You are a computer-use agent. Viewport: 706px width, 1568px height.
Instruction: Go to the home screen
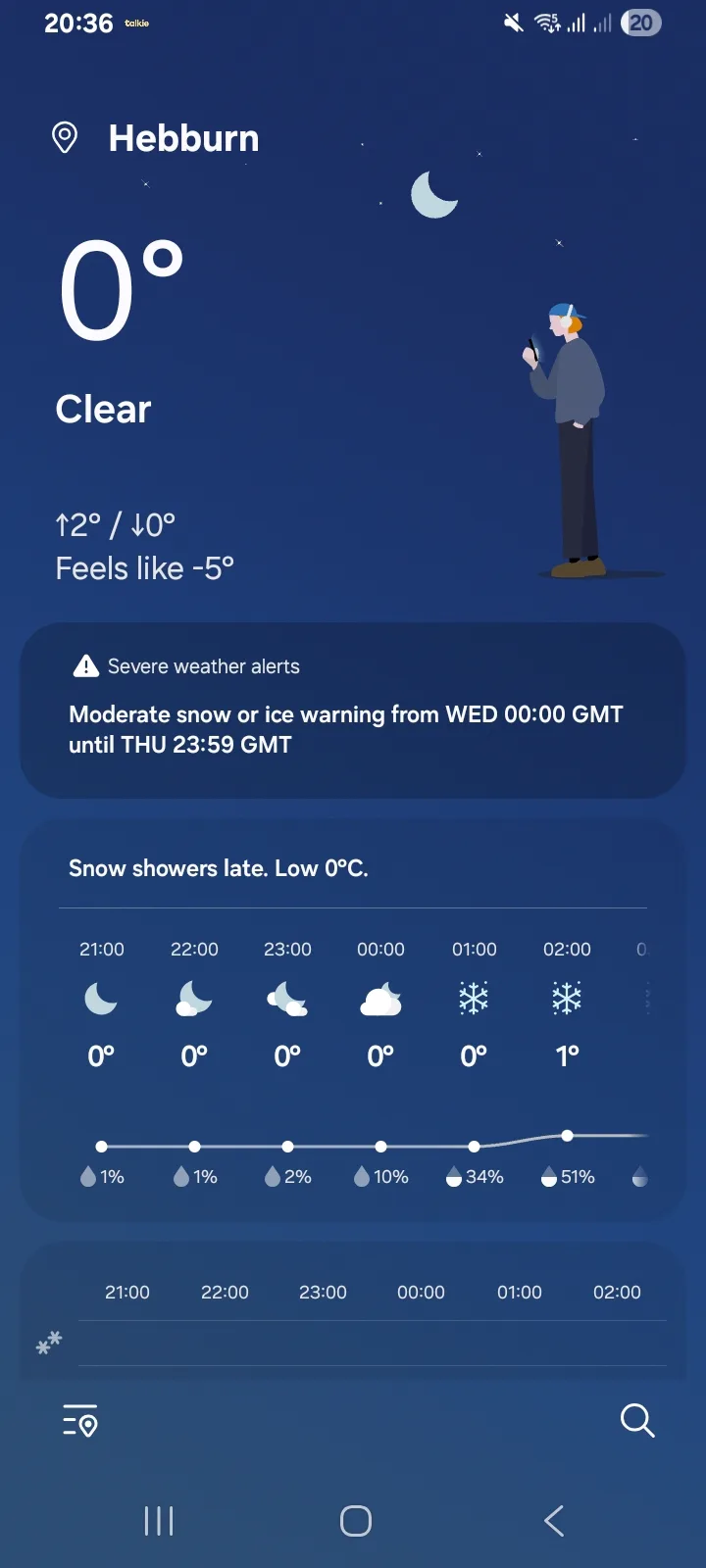pyautogui.click(x=355, y=1521)
